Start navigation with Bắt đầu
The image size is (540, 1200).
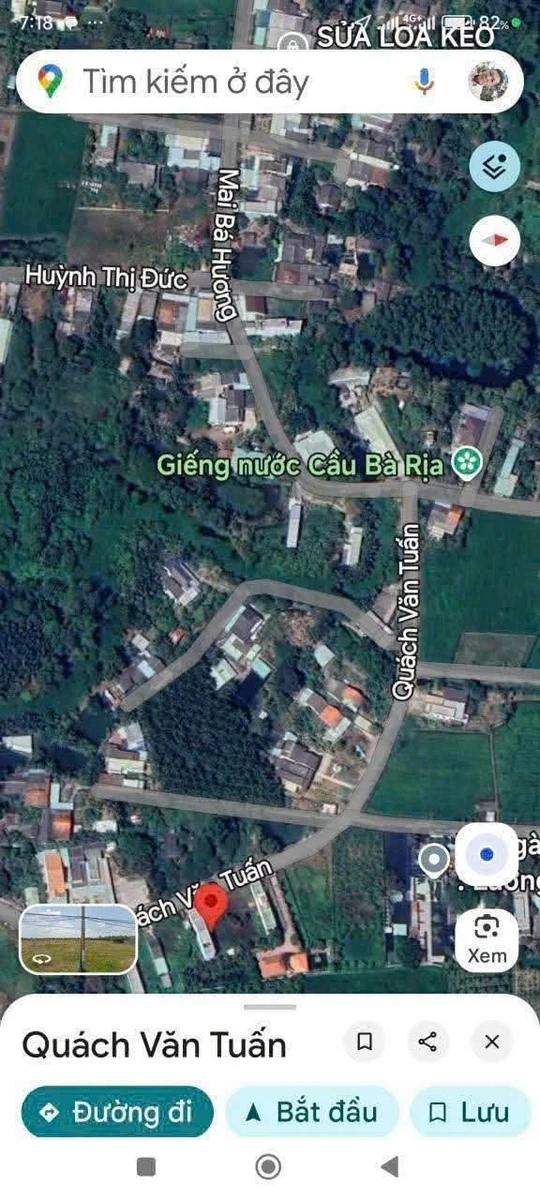tap(312, 1112)
